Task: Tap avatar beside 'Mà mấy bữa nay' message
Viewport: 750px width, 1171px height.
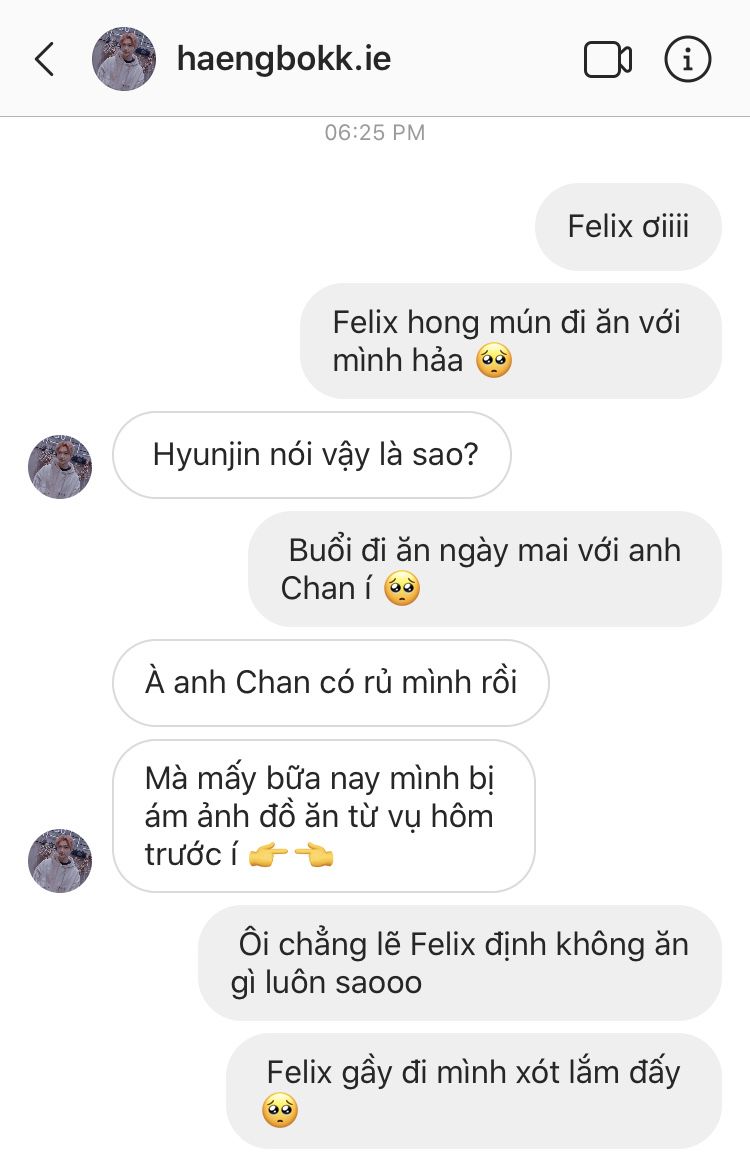Action: click(60, 860)
